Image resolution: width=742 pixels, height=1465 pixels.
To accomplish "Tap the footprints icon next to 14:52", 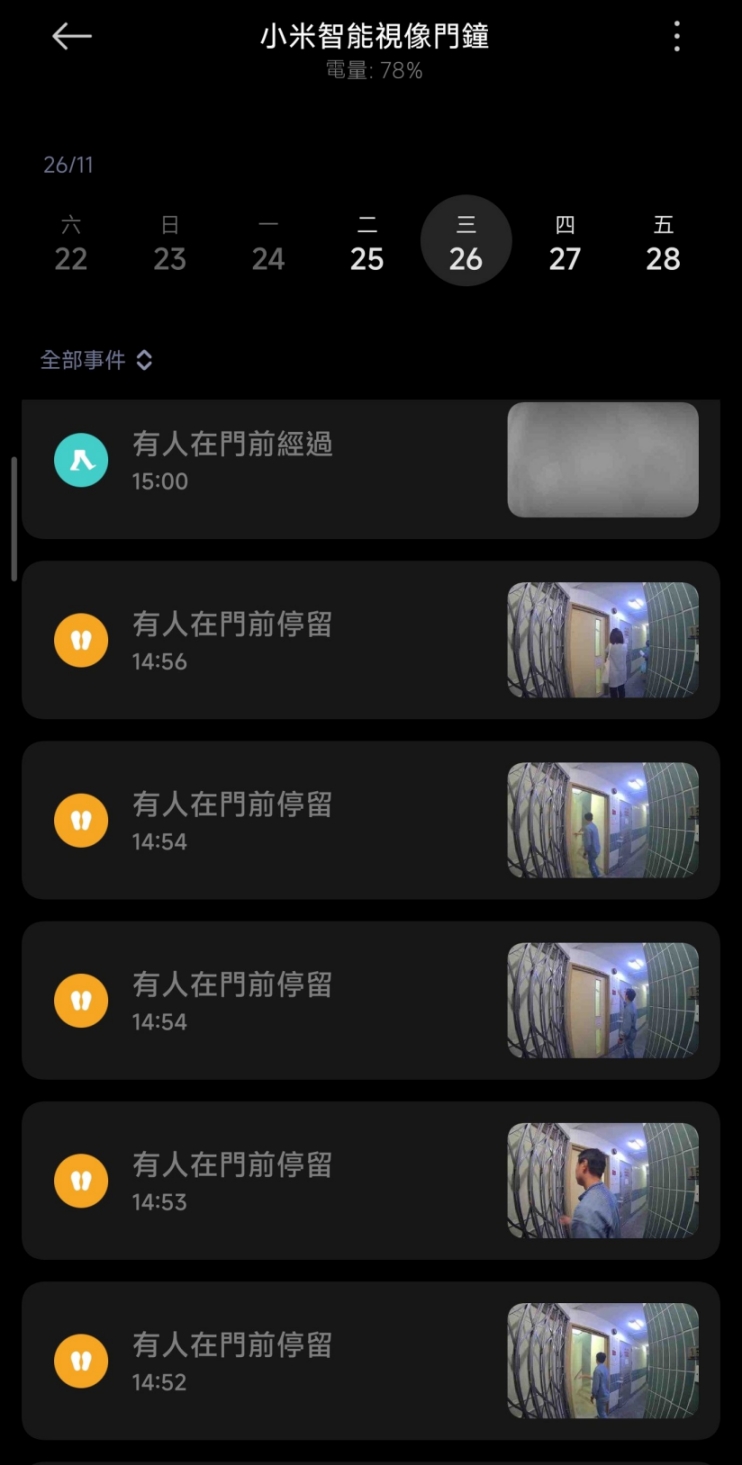I will click(x=80, y=1360).
